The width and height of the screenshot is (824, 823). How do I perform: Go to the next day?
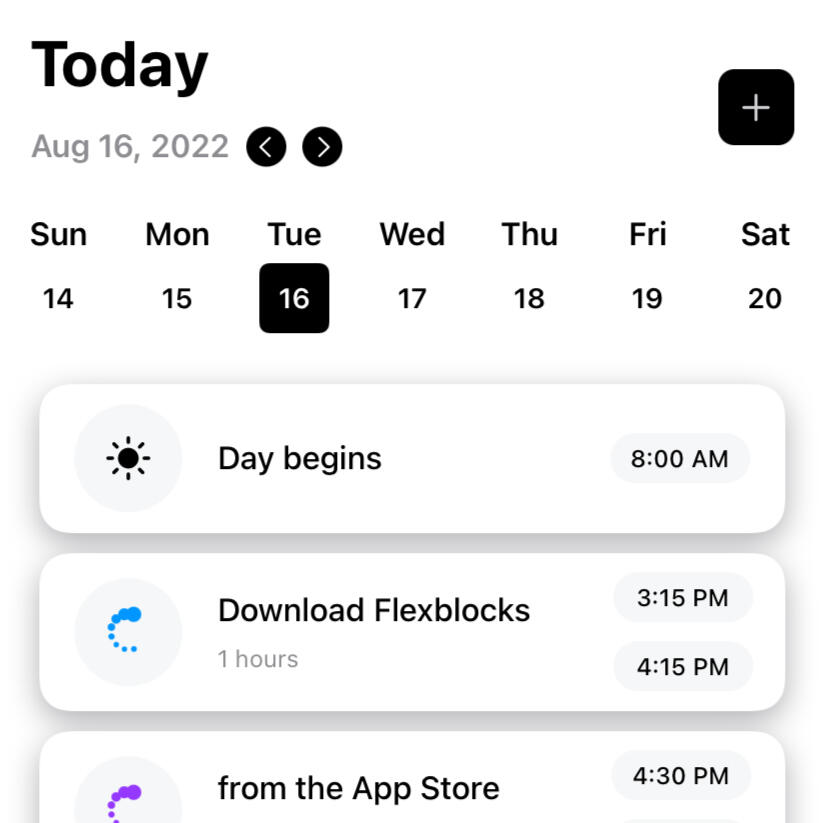click(x=322, y=147)
